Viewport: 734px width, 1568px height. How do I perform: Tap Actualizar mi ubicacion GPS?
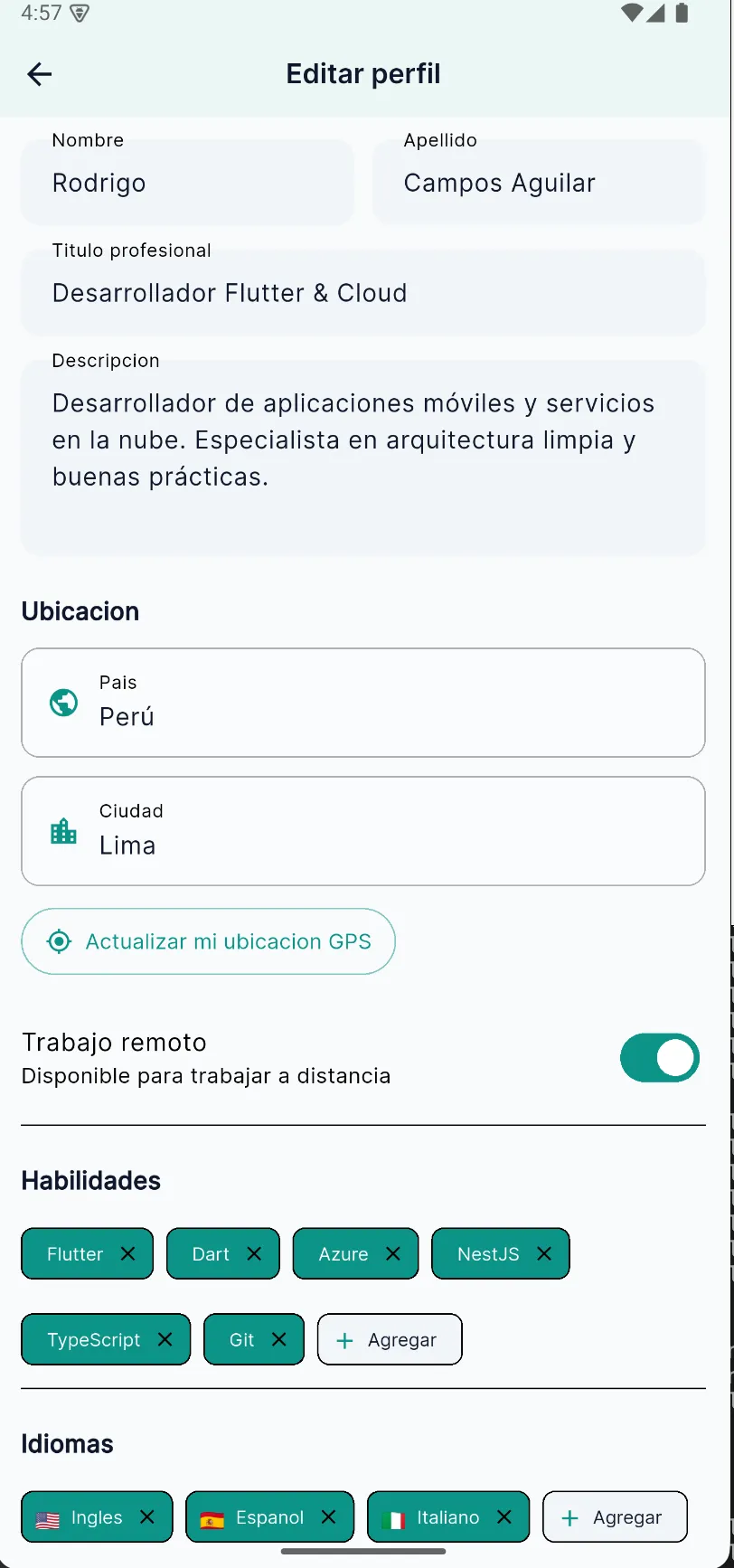[209, 941]
